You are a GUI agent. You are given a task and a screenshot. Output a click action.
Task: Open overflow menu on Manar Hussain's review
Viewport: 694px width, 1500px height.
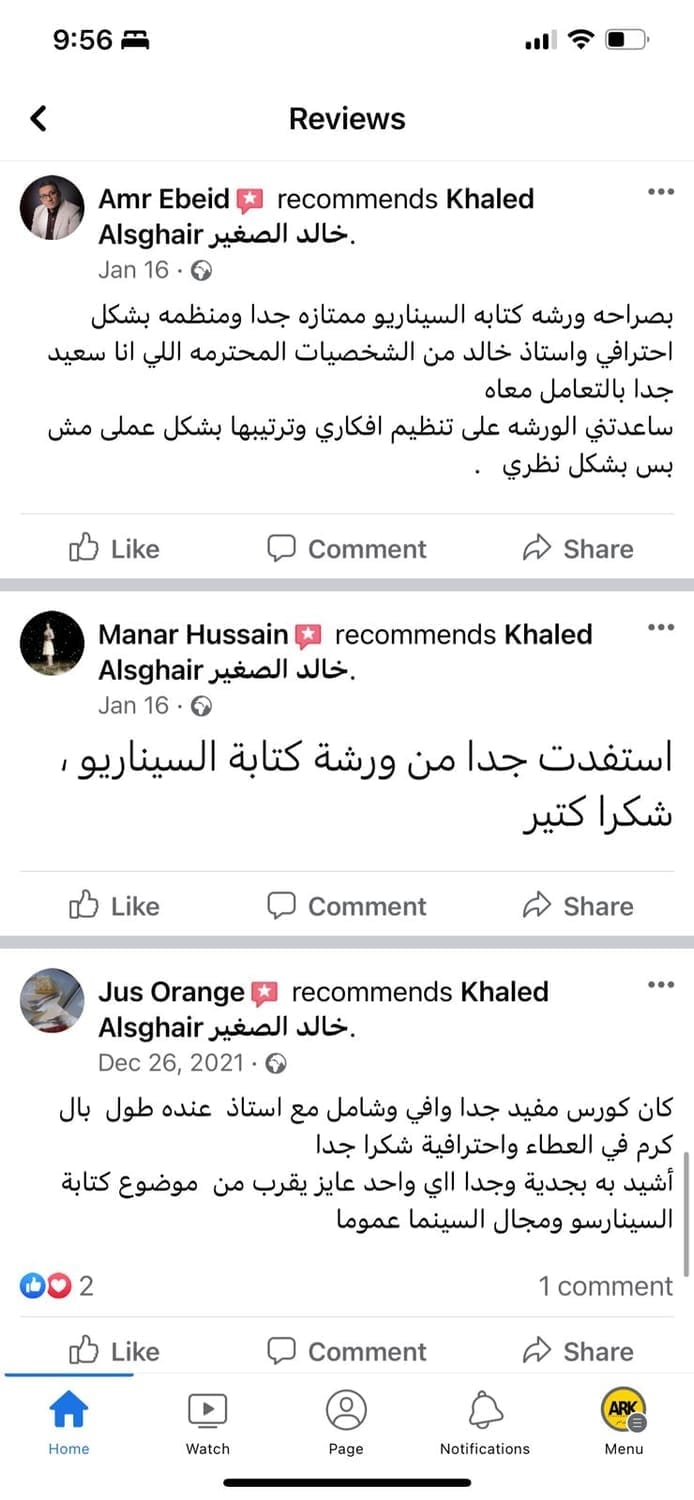661,628
